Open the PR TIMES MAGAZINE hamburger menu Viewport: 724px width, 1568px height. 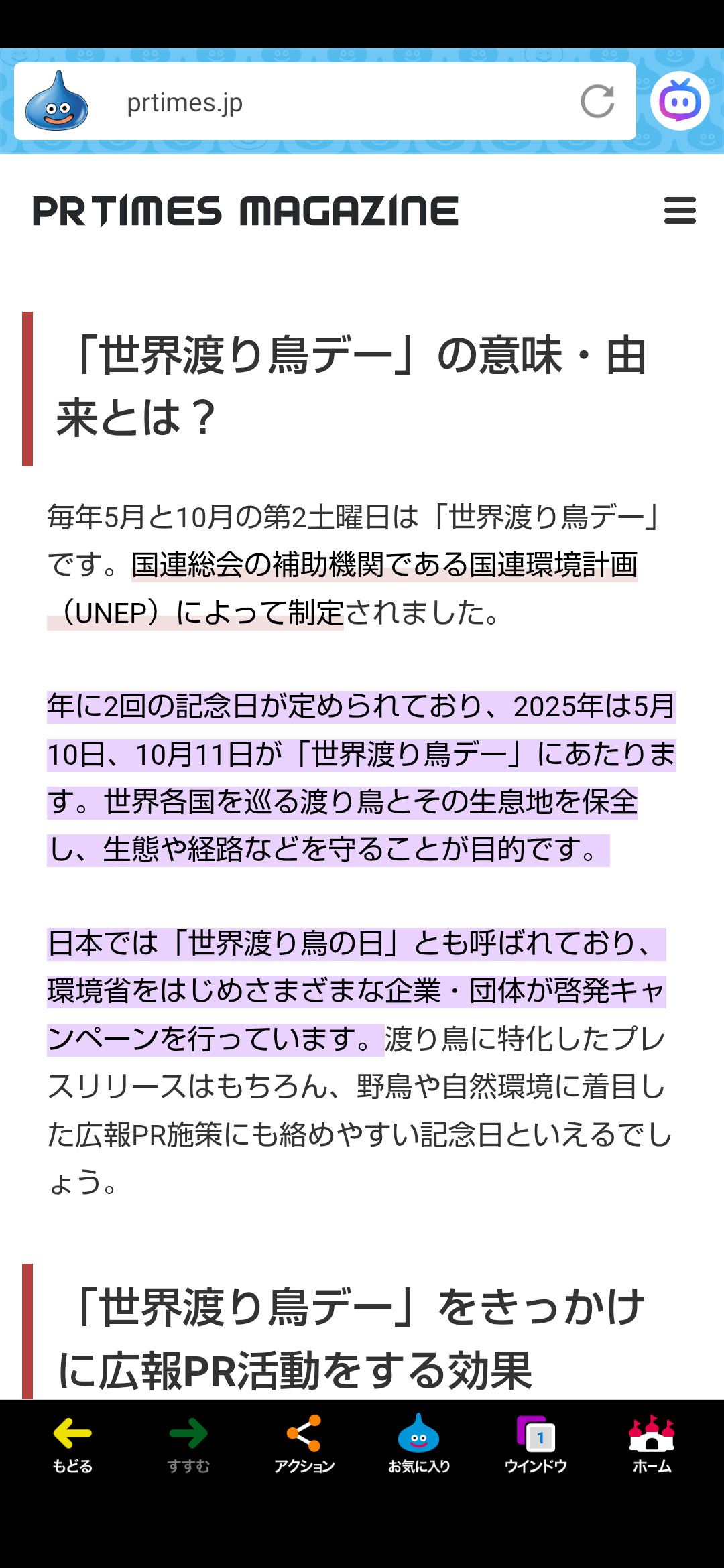pos(680,210)
